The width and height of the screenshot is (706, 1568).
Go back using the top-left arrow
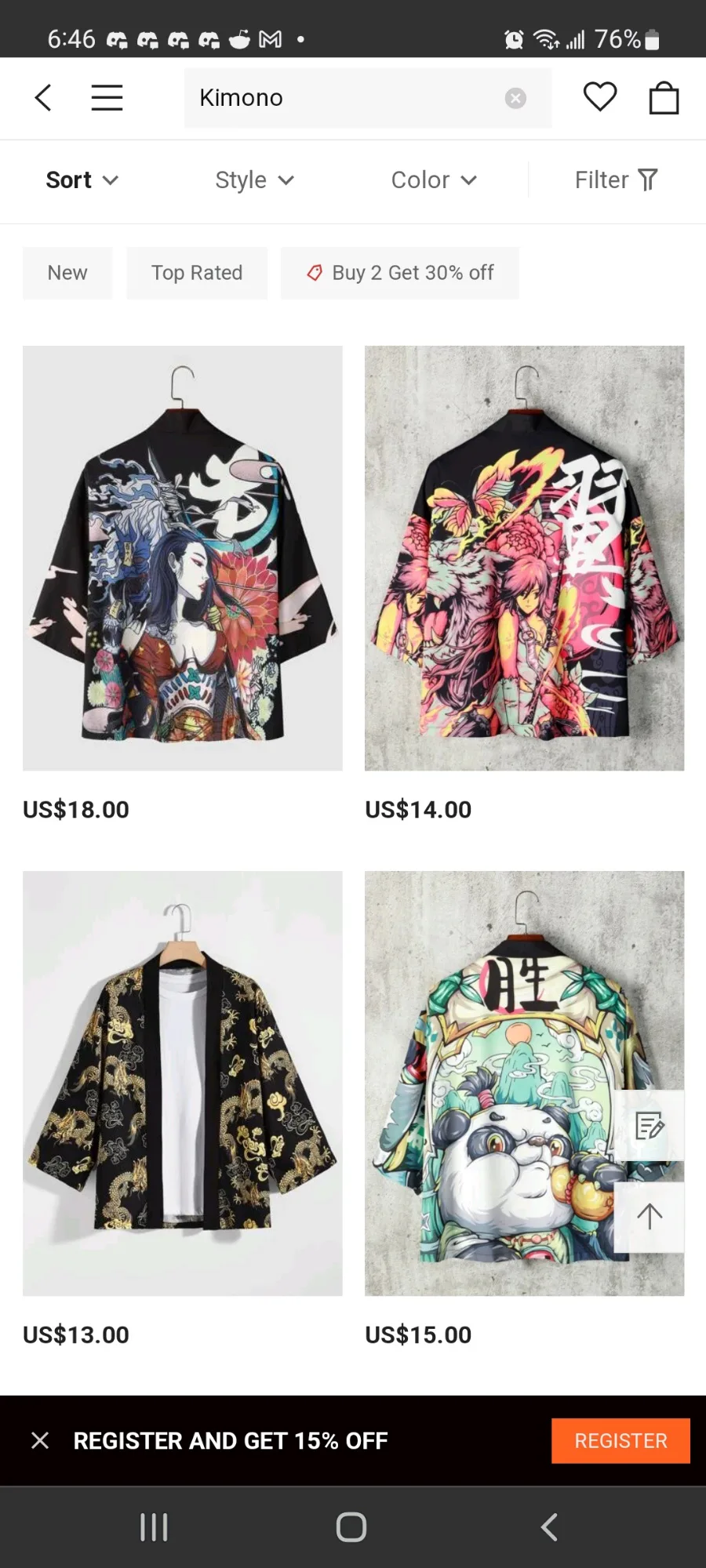43,98
